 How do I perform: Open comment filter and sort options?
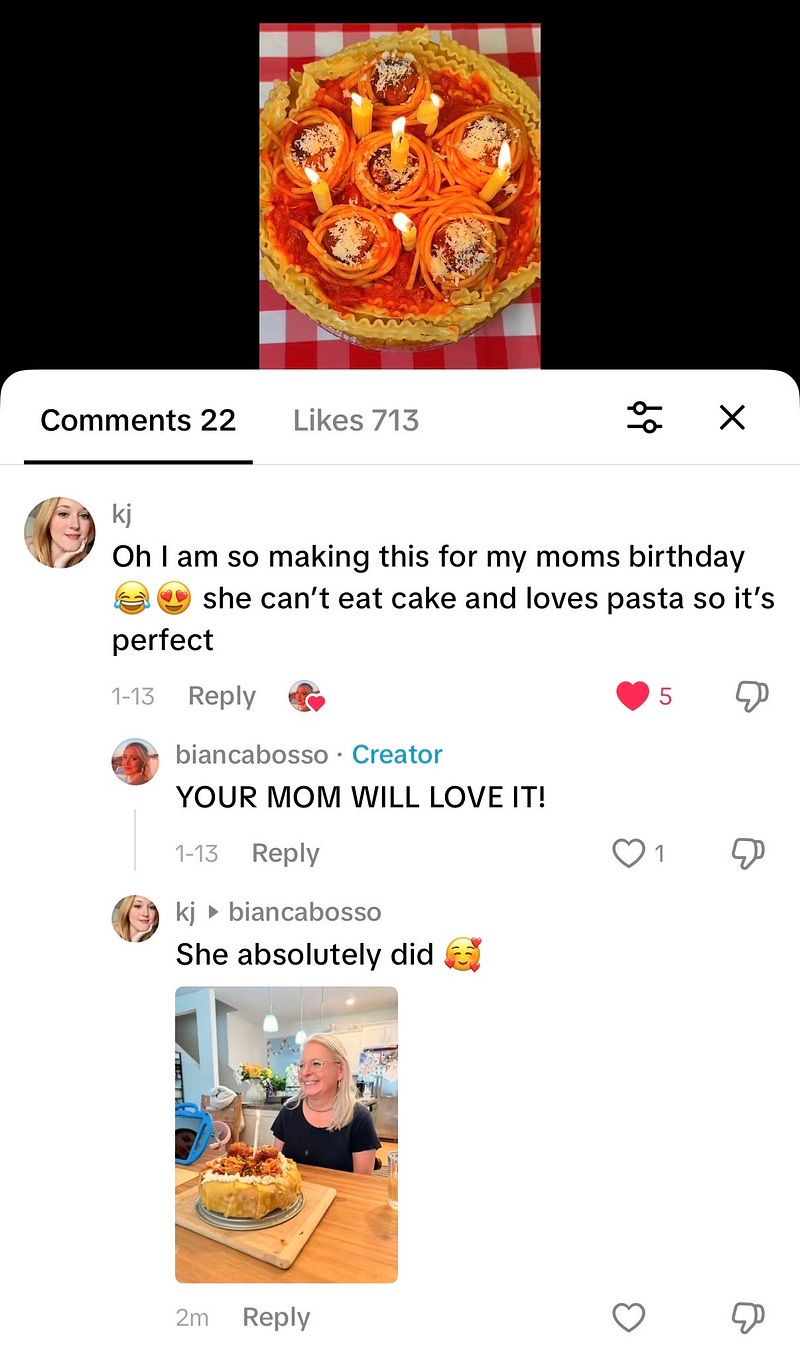(x=645, y=417)
